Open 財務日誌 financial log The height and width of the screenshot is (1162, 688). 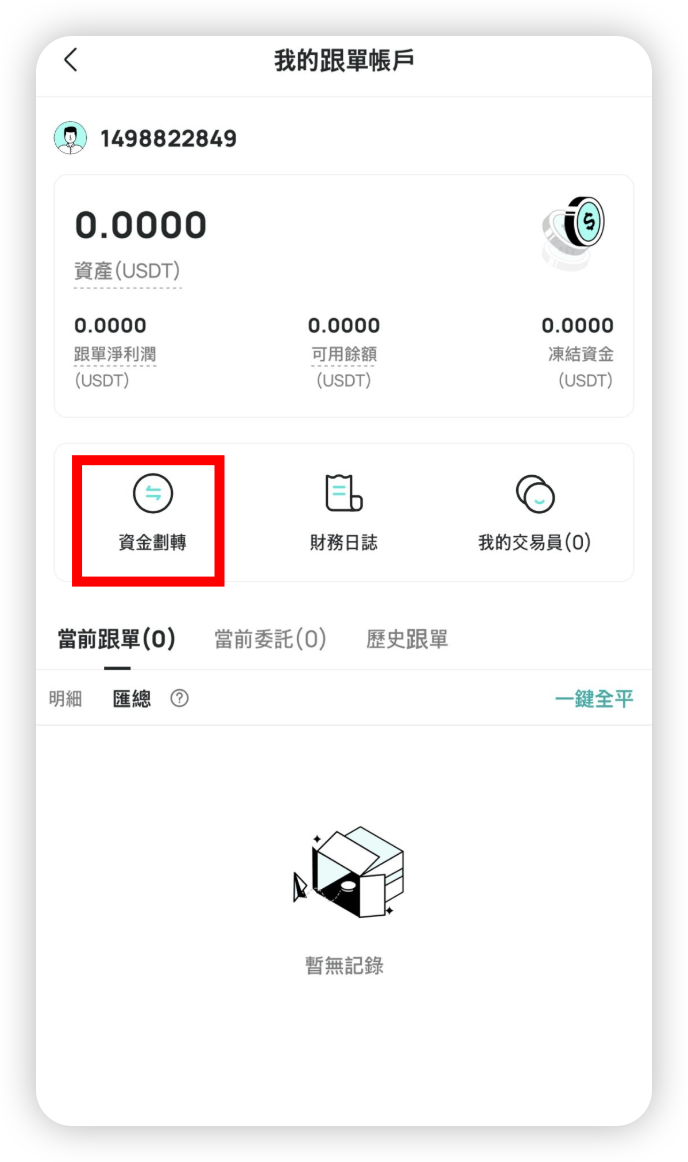click(x=343, y=515)
